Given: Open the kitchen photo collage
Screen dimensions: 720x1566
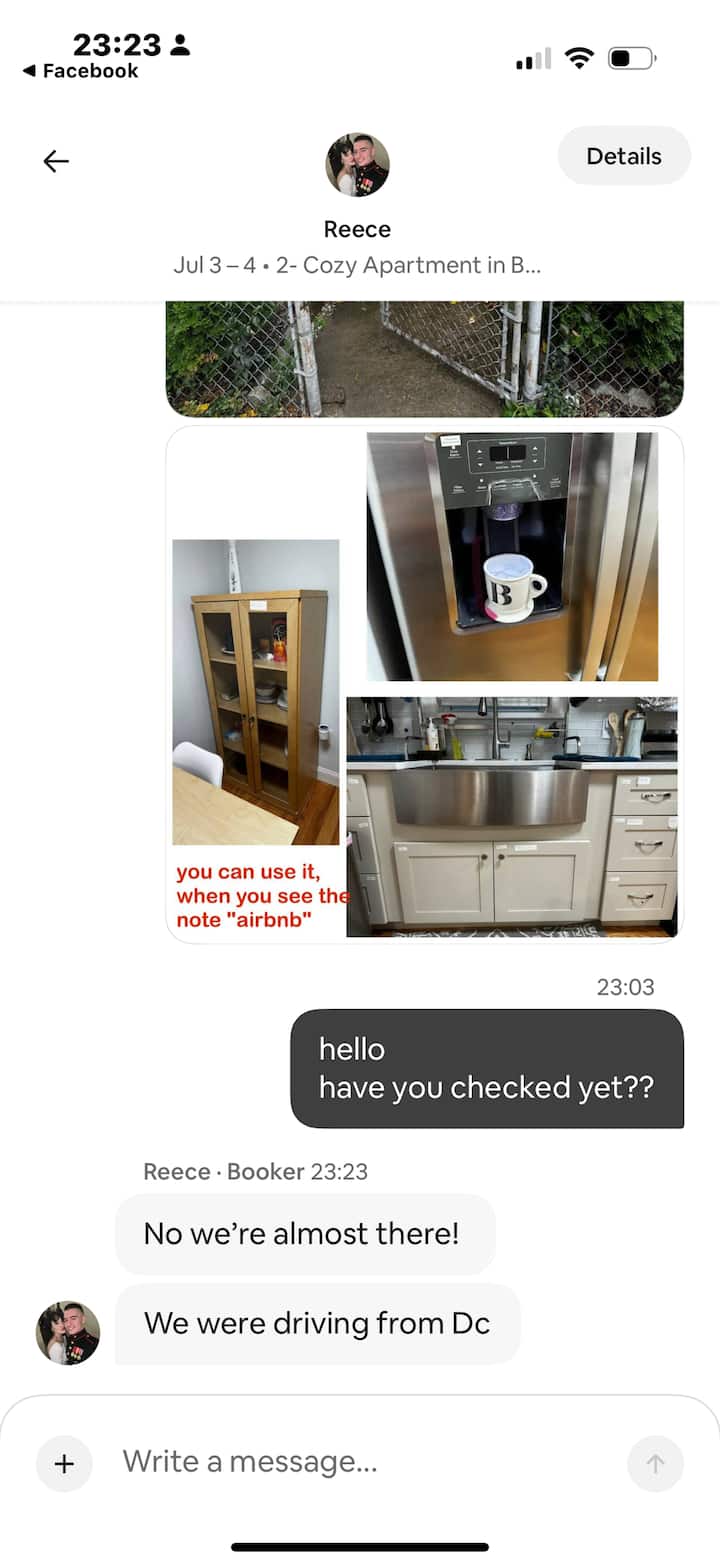Looking at the screenshot, I should pyautogui.click(x=425, y=684).
